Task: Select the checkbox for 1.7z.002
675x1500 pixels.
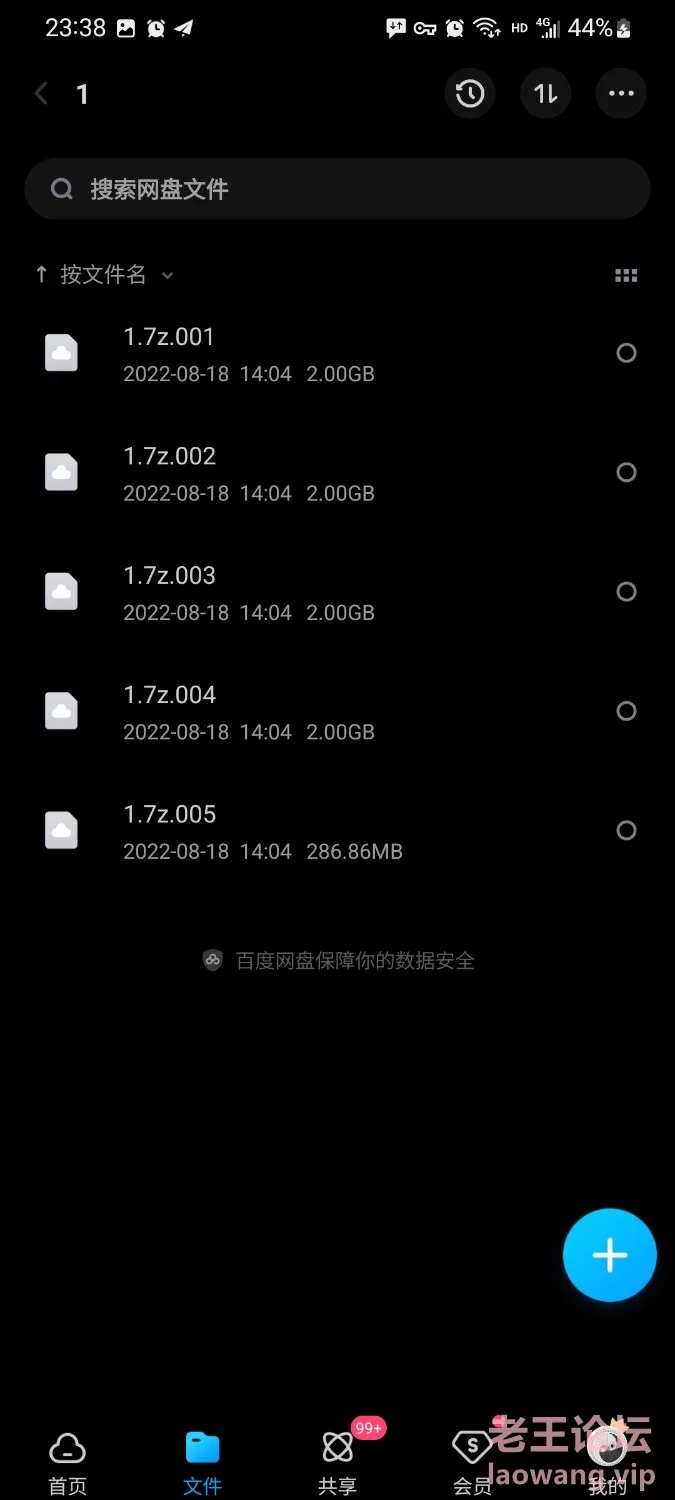Action: [626, 472]
